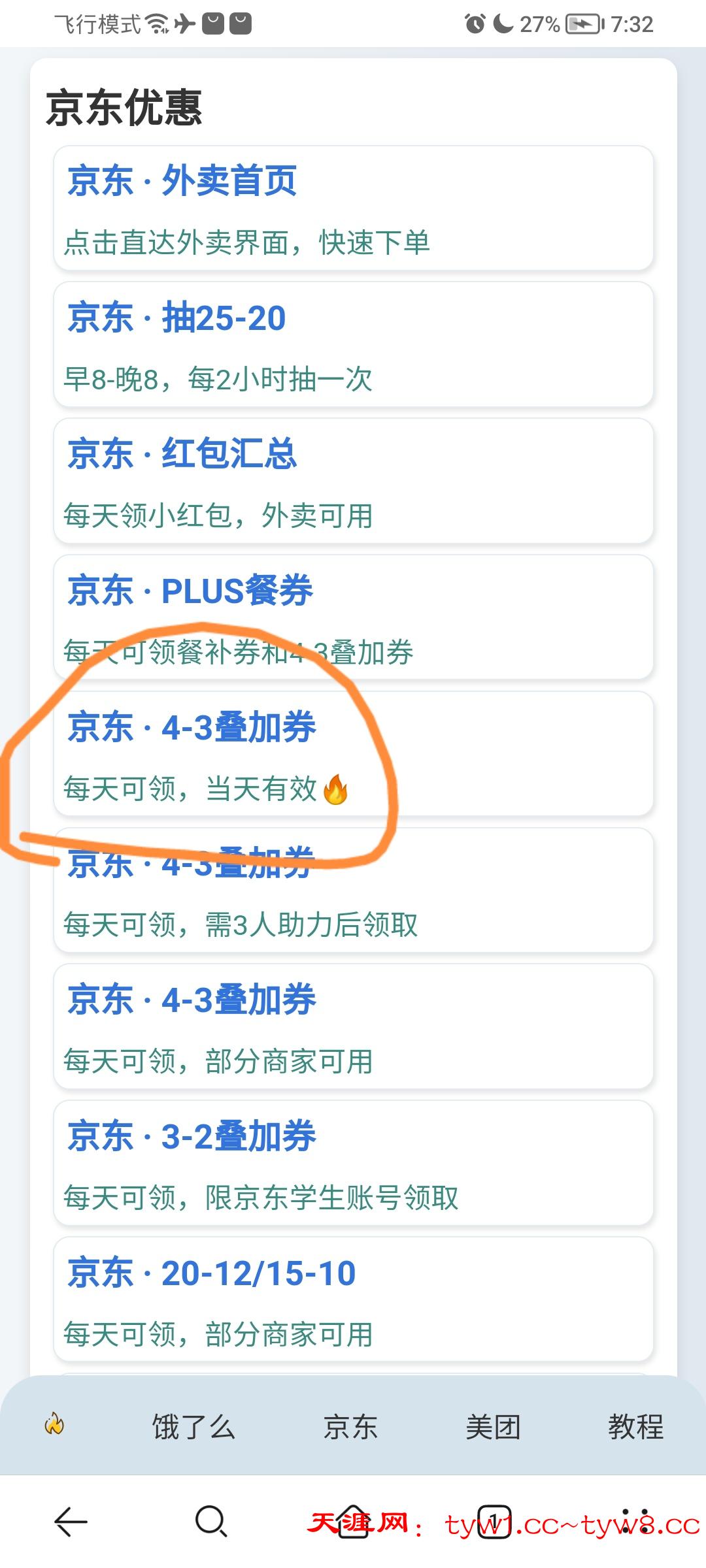Select the 京东 tab

[x=351, y=1426]
